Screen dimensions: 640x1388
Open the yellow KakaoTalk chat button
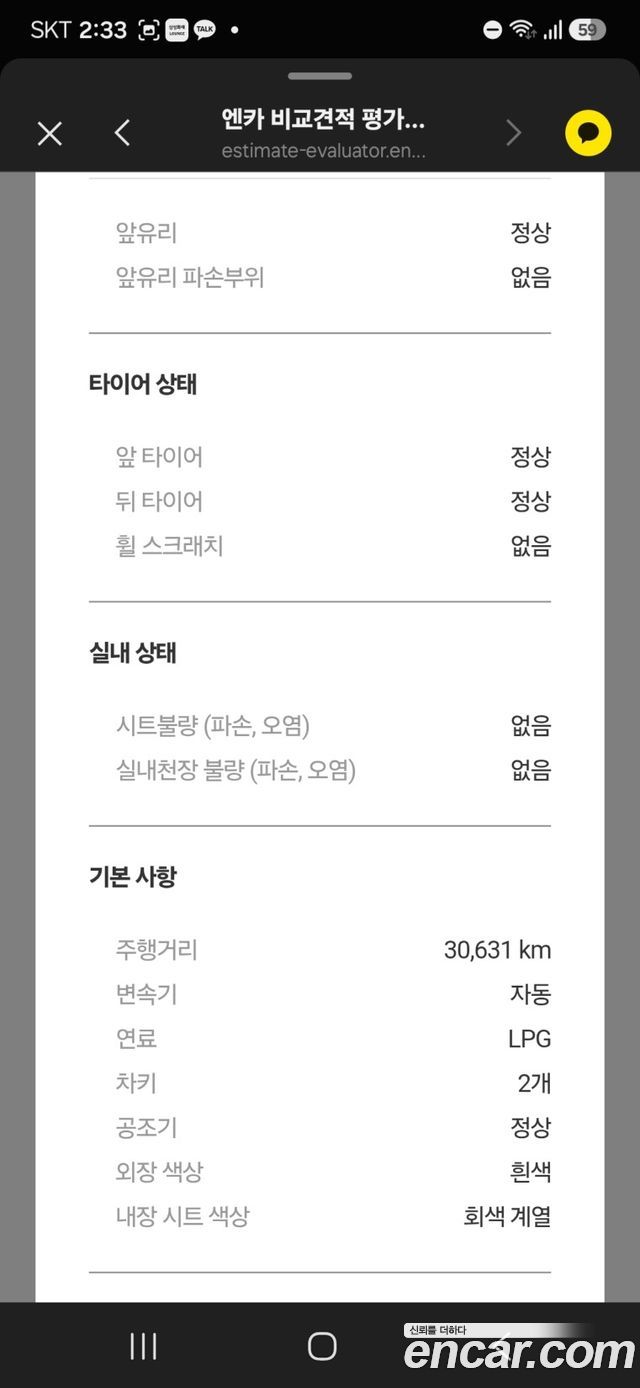pyautogui.click(x=588, y=133)
